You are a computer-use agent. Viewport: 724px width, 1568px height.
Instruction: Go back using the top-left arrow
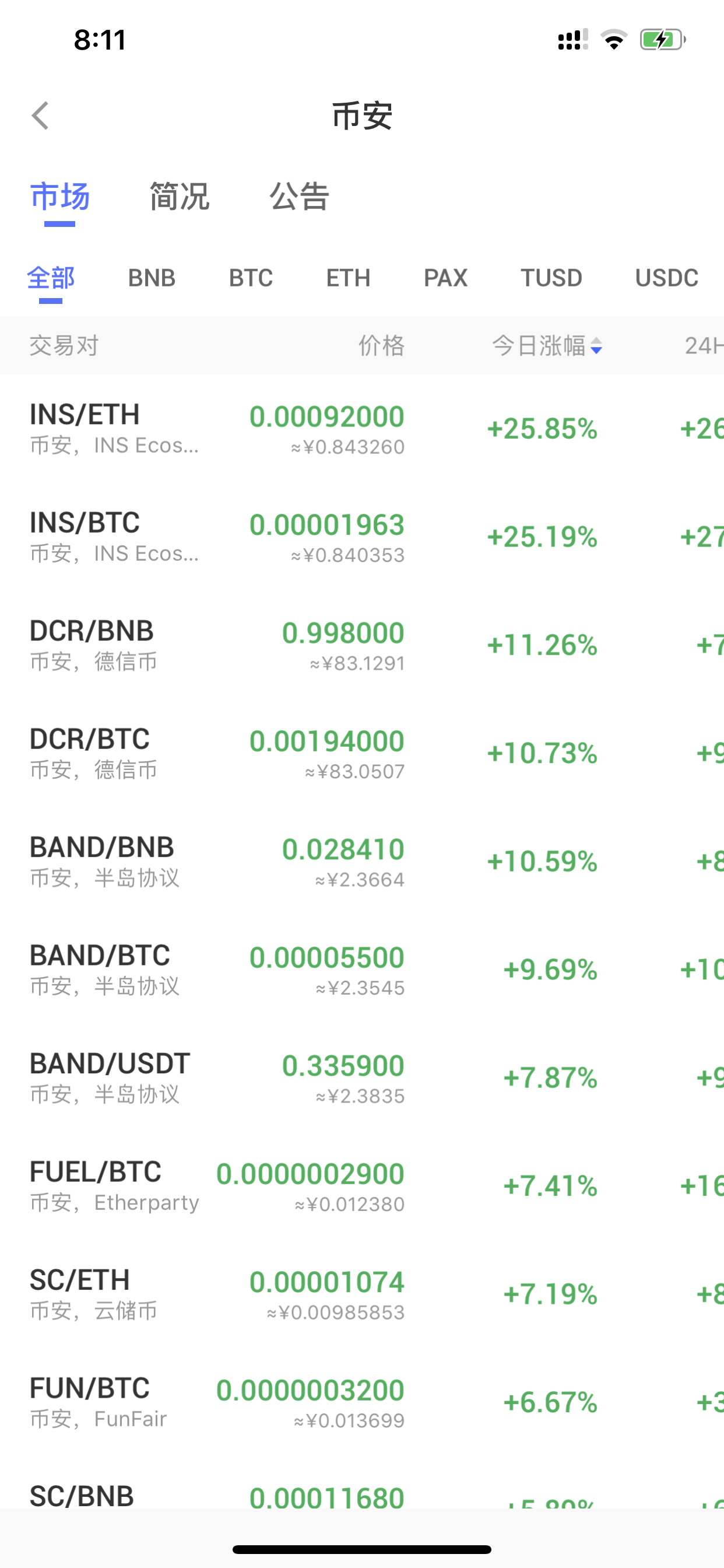tap(40, 116)
